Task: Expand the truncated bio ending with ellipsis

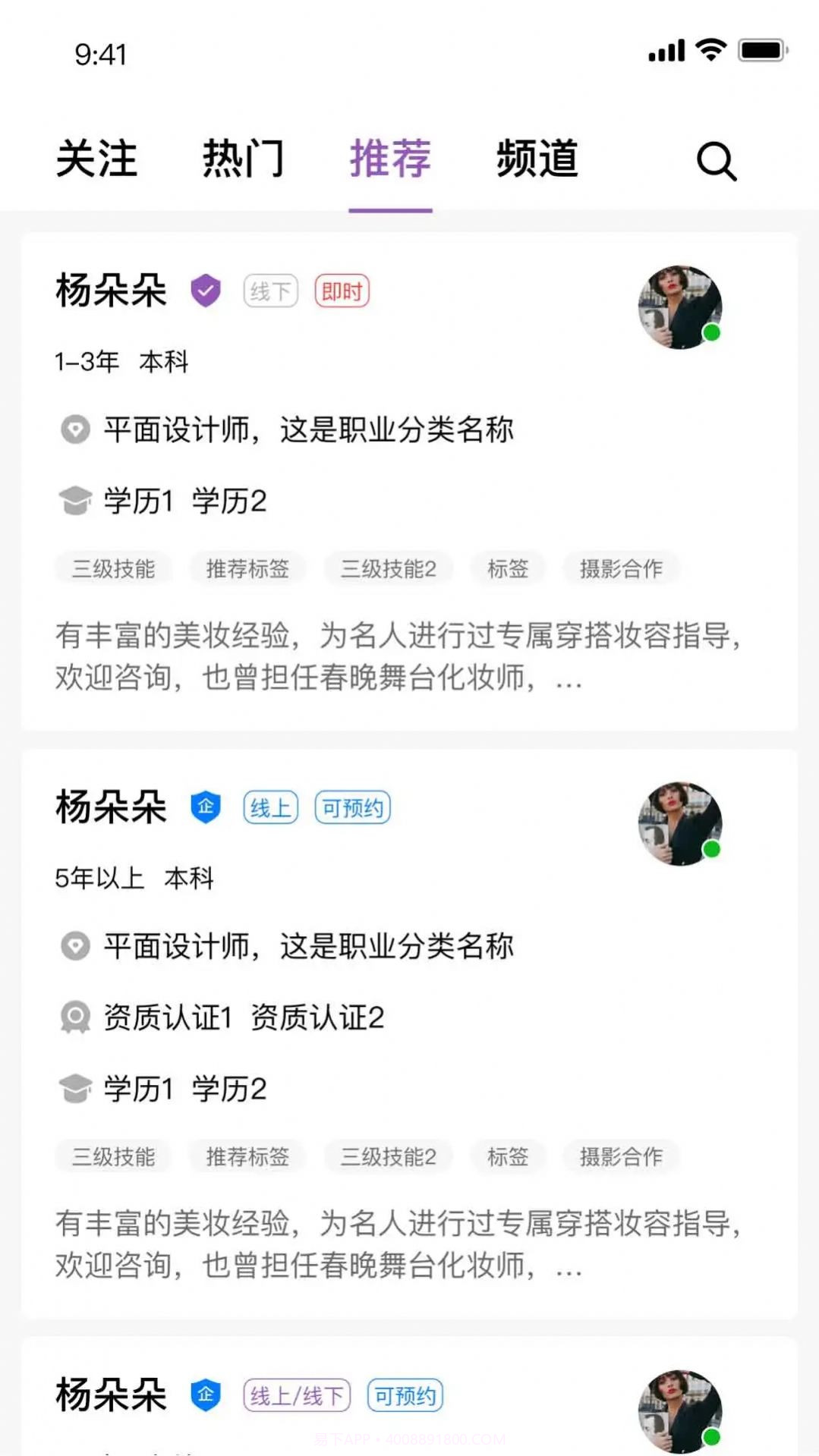Action: 565,681
